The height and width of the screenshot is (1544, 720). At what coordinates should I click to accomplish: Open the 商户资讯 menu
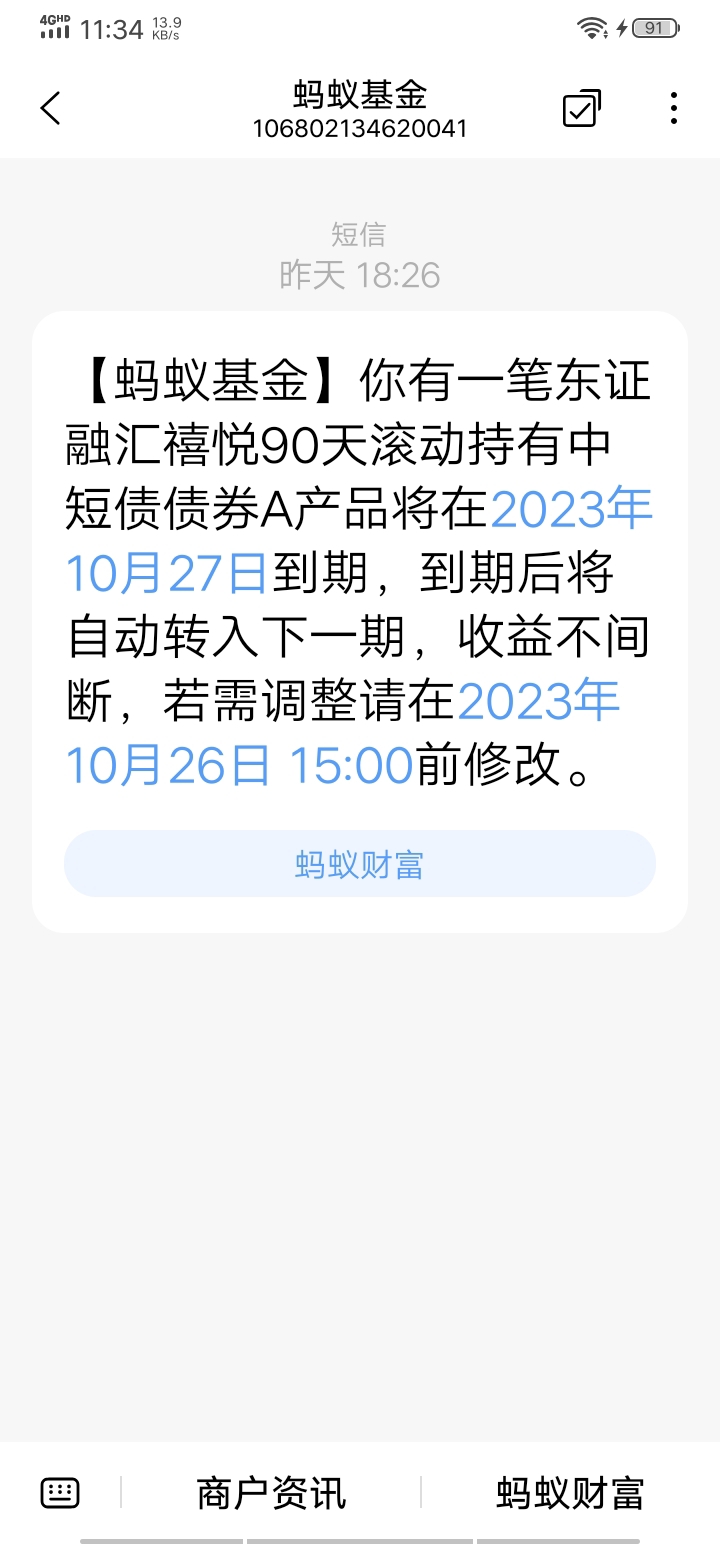[271, 1493]
